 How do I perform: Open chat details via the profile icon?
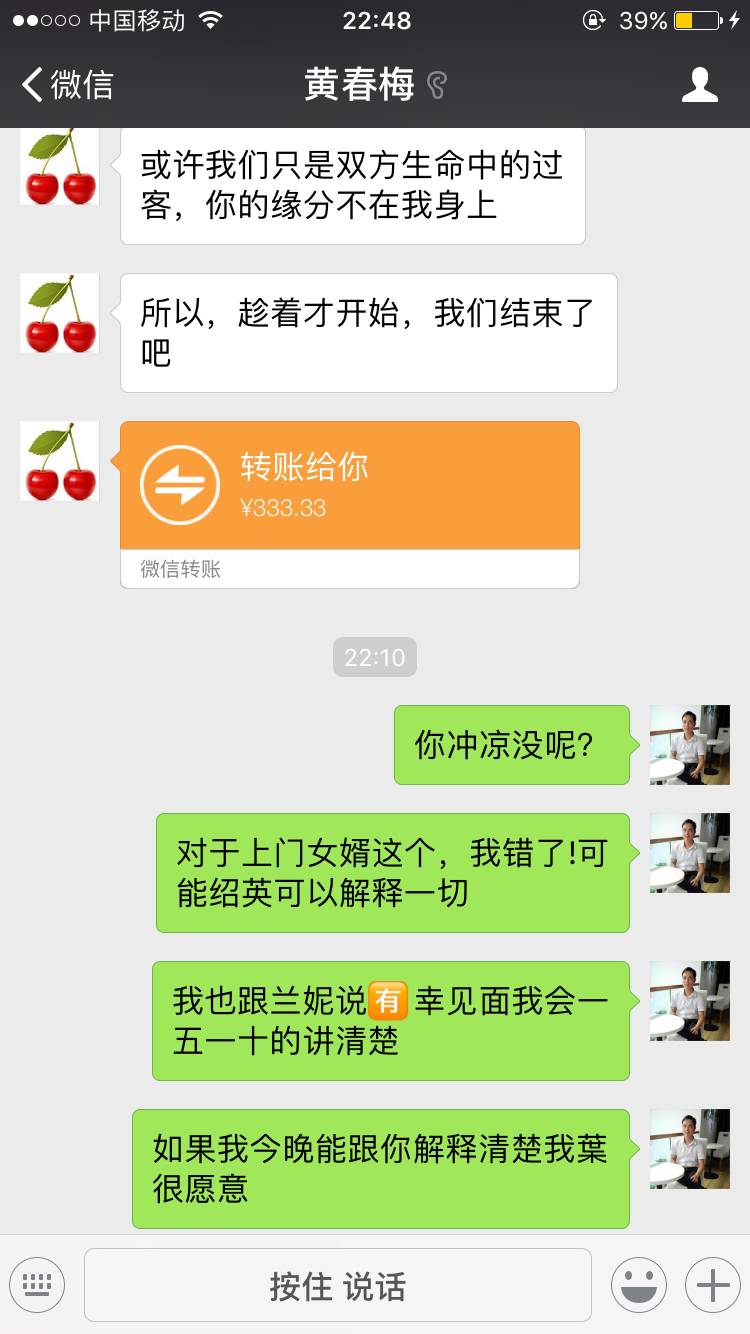tap(699, 85)
